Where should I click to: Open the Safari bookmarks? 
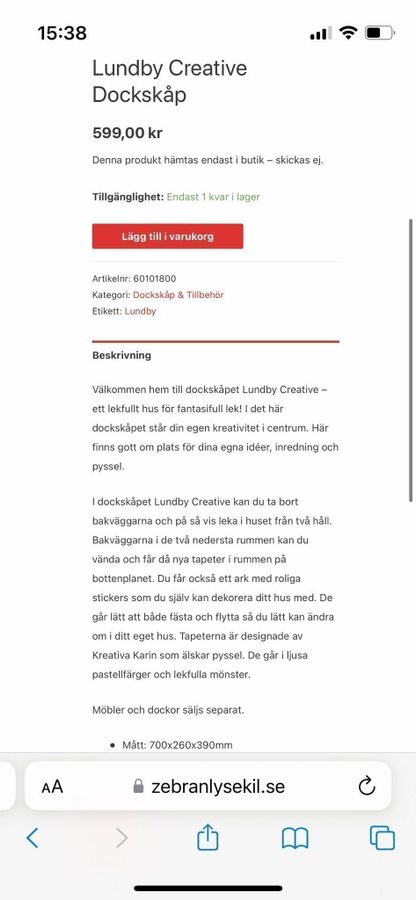point(295,839)
